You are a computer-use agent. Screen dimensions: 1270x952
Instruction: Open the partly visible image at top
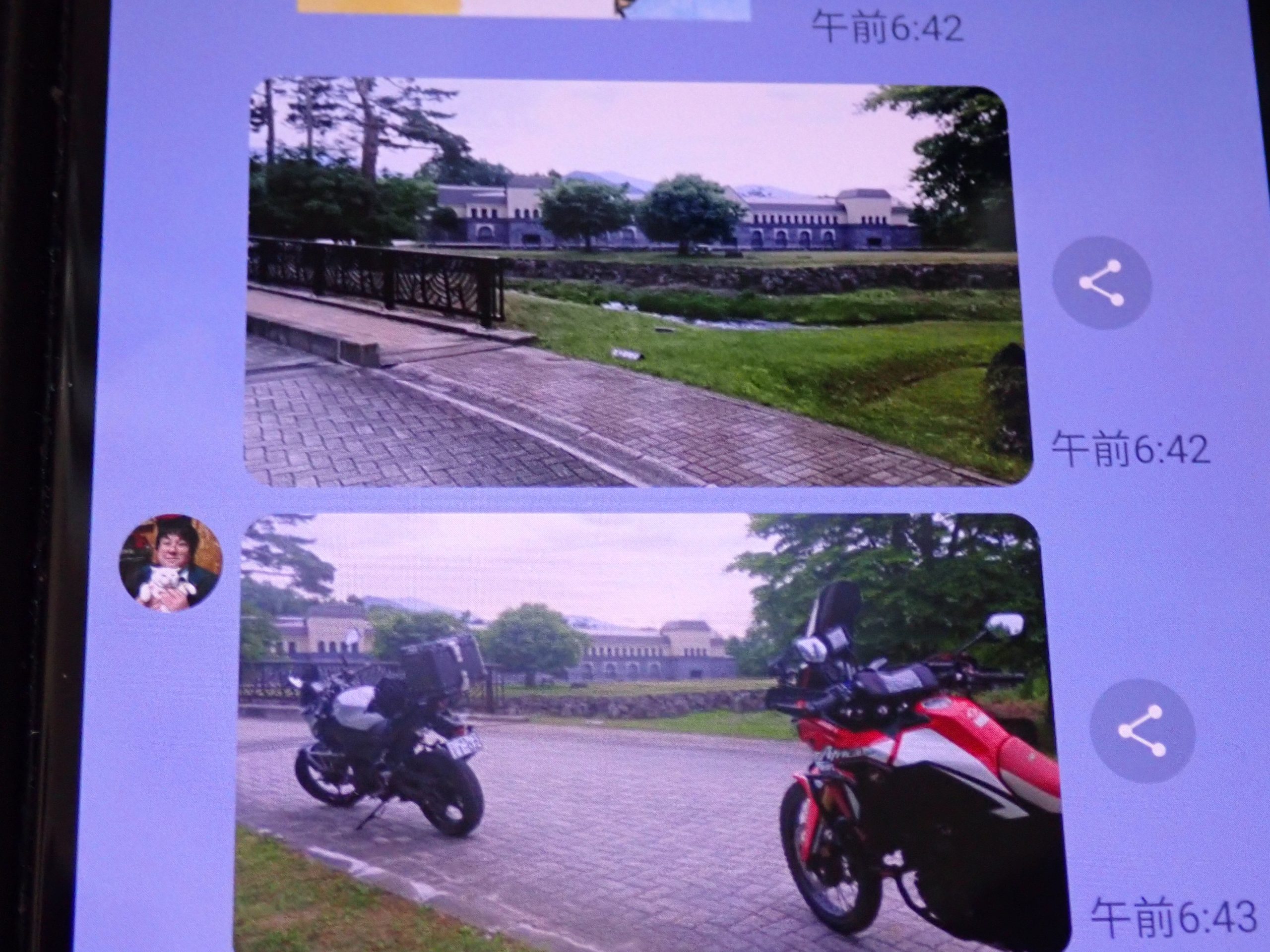[522, 8]
